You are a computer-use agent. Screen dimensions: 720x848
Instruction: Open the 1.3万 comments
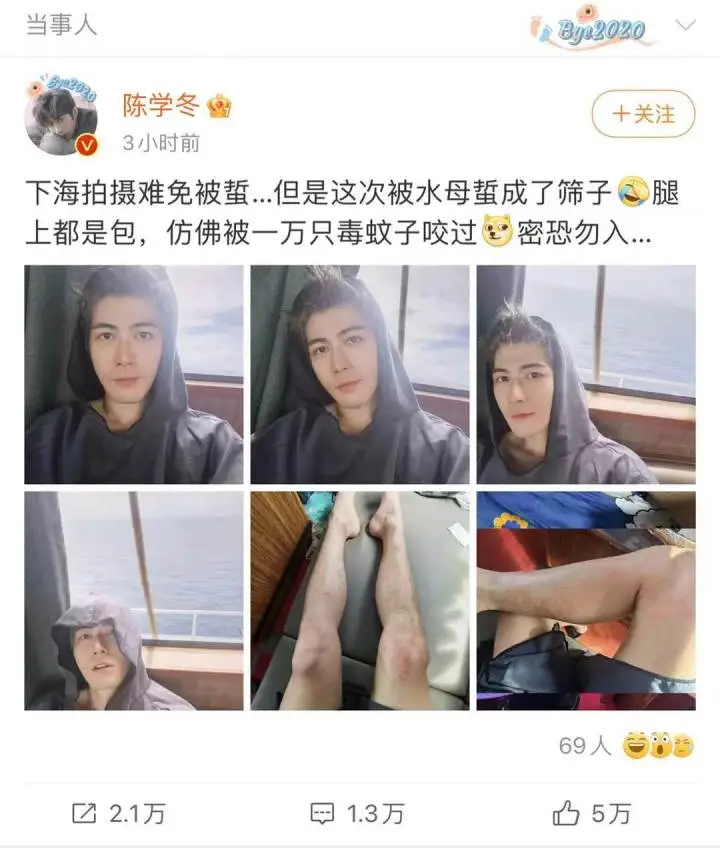358,813
